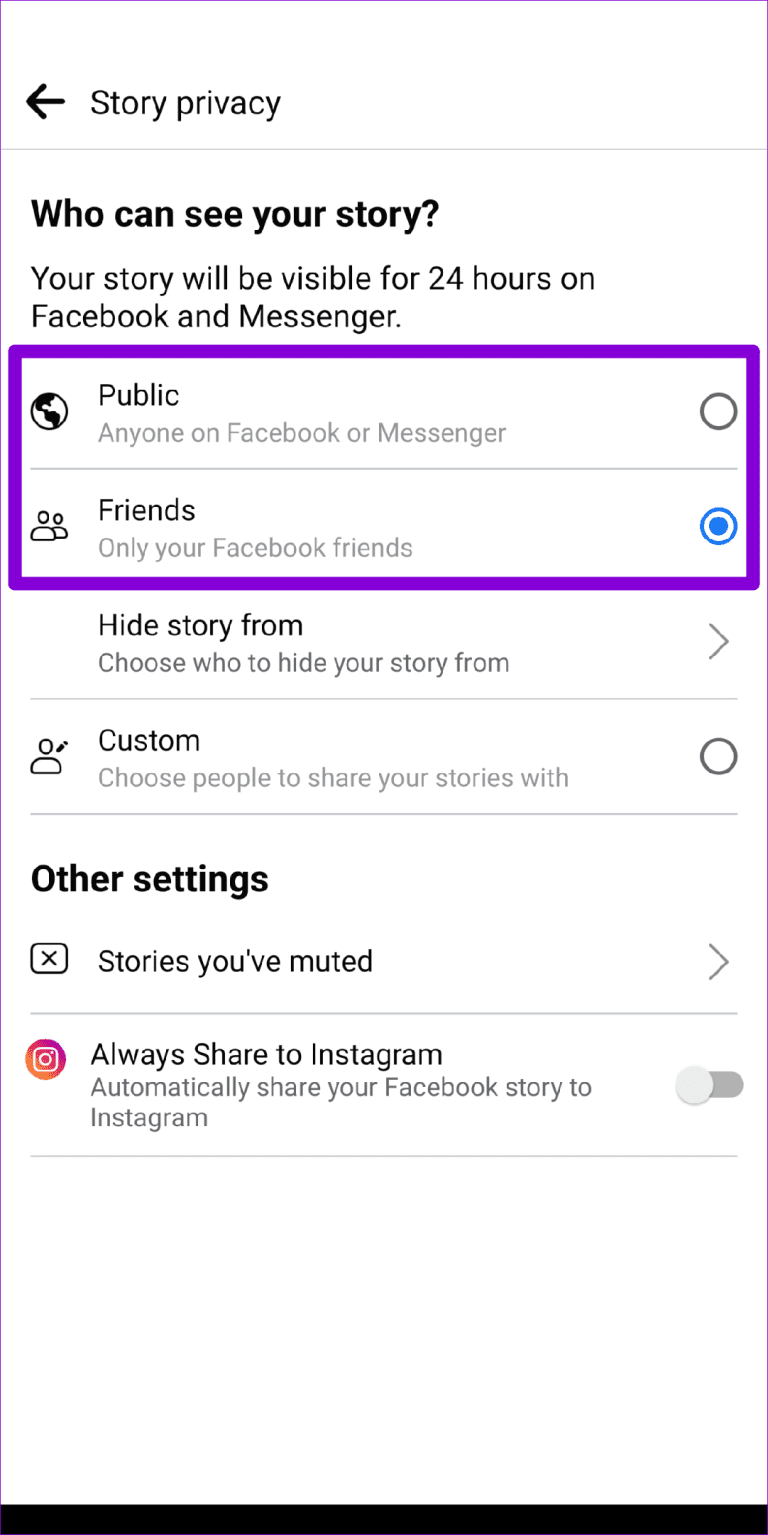Select the Public audience option

click(718, 411)
